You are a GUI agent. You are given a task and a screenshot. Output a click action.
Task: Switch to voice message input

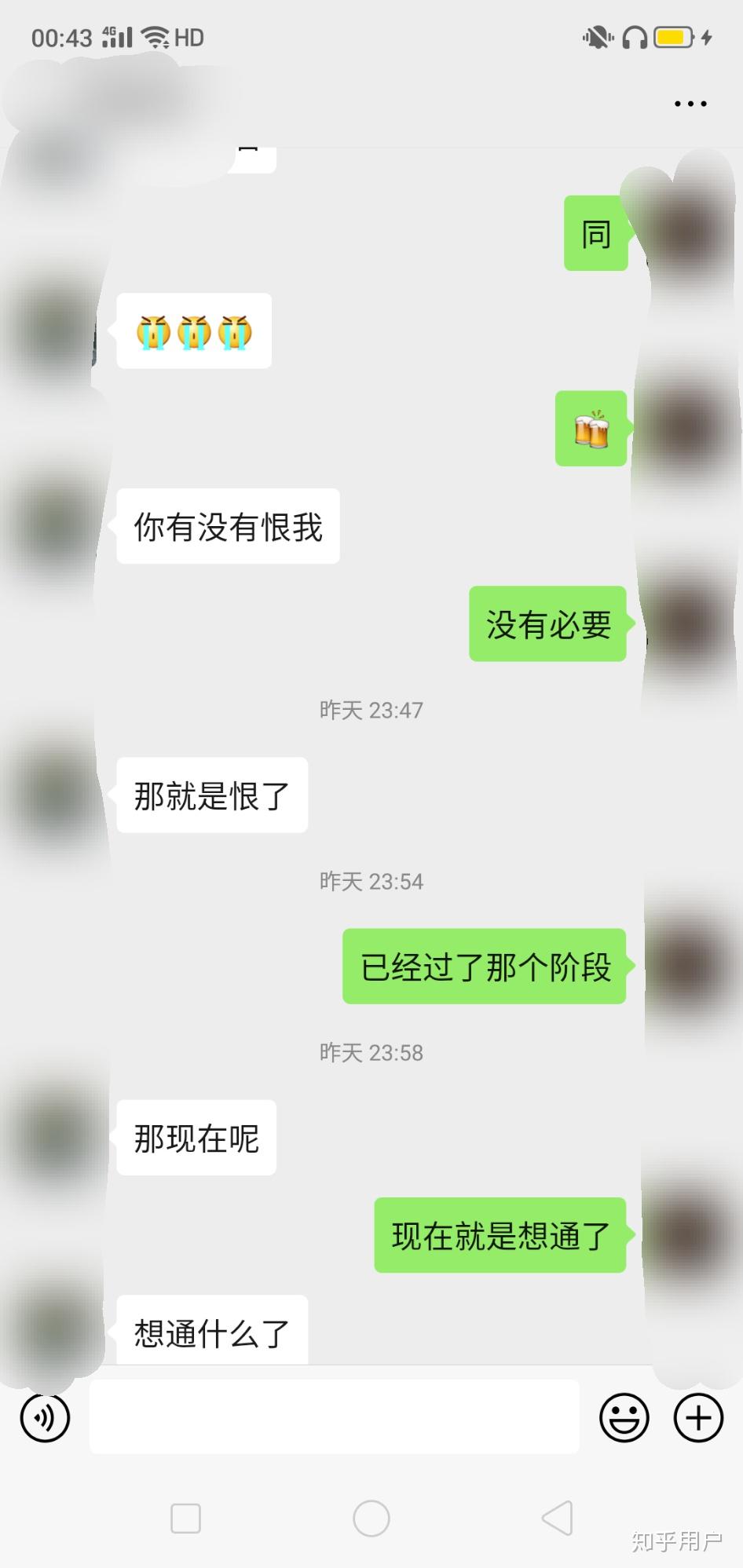point(45,1418)
